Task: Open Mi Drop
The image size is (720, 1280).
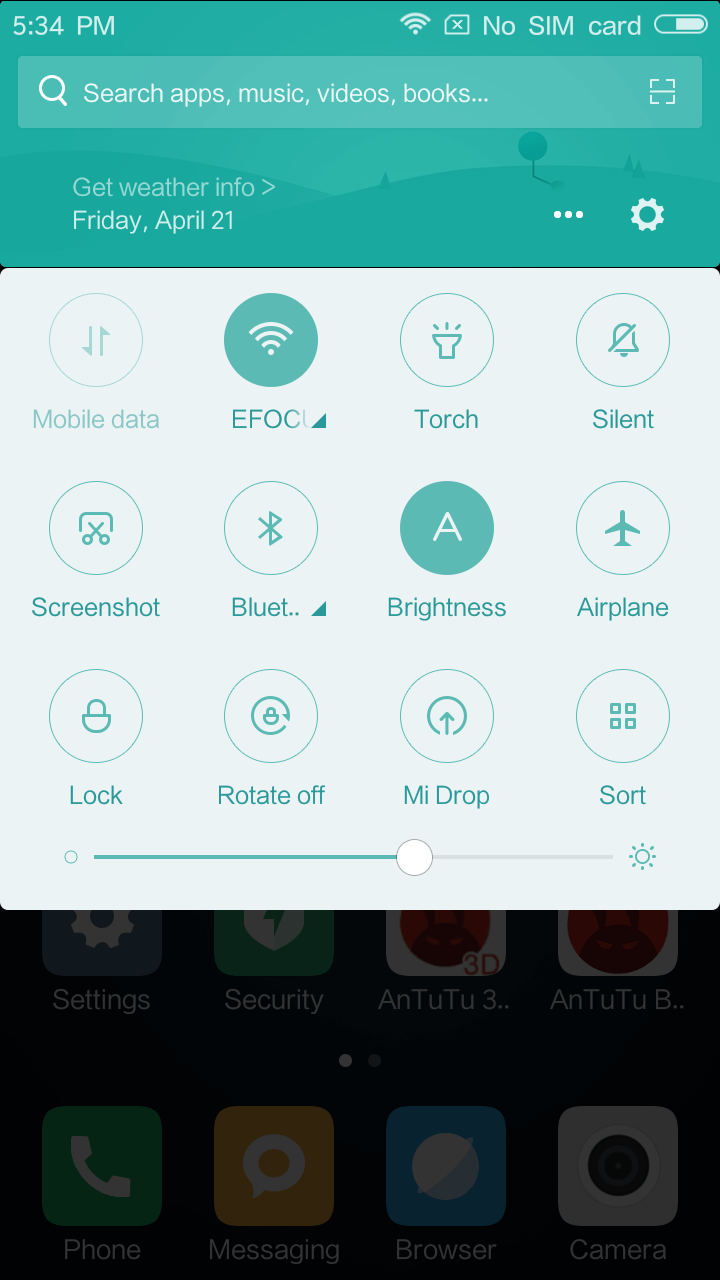Action: click(x=446, y=716)
